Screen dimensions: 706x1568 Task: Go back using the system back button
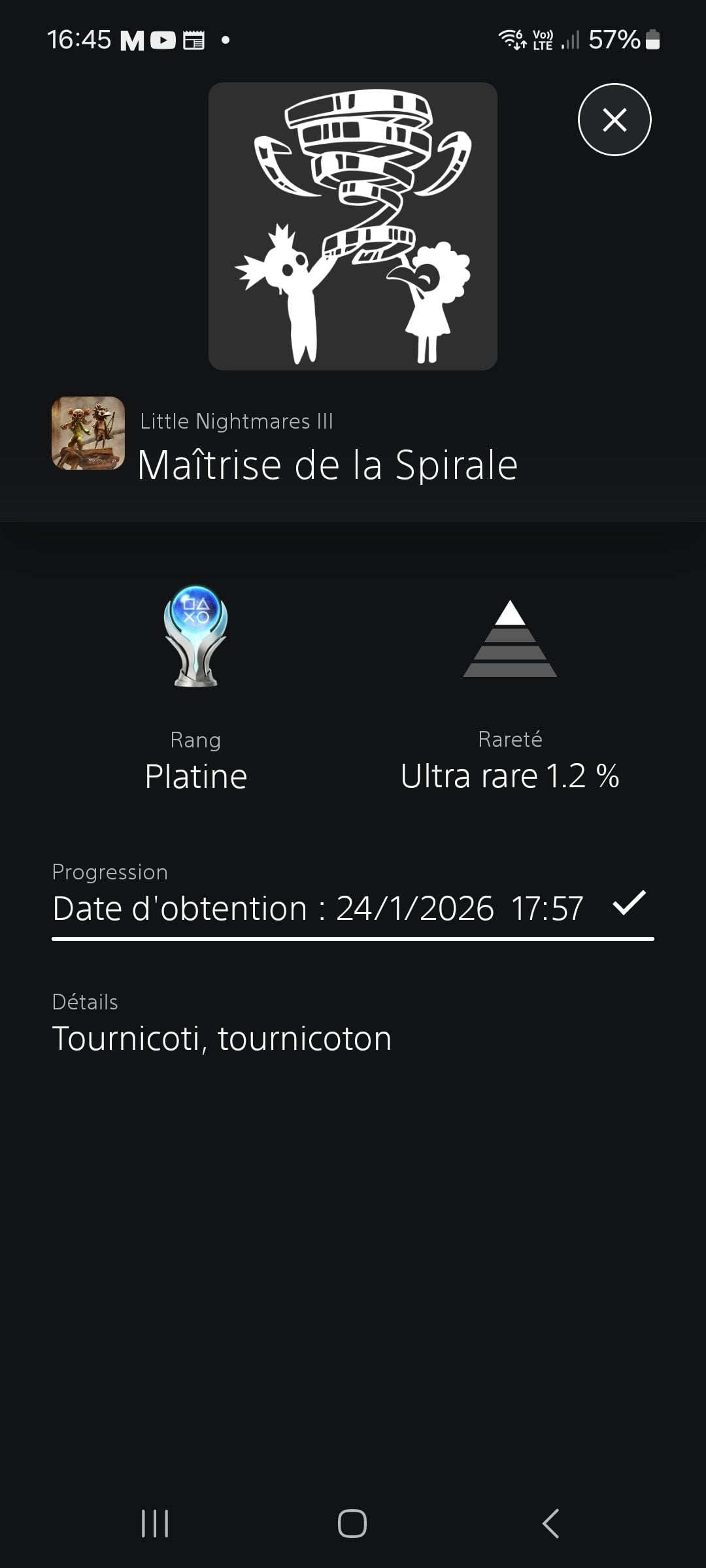point(550,1524)
